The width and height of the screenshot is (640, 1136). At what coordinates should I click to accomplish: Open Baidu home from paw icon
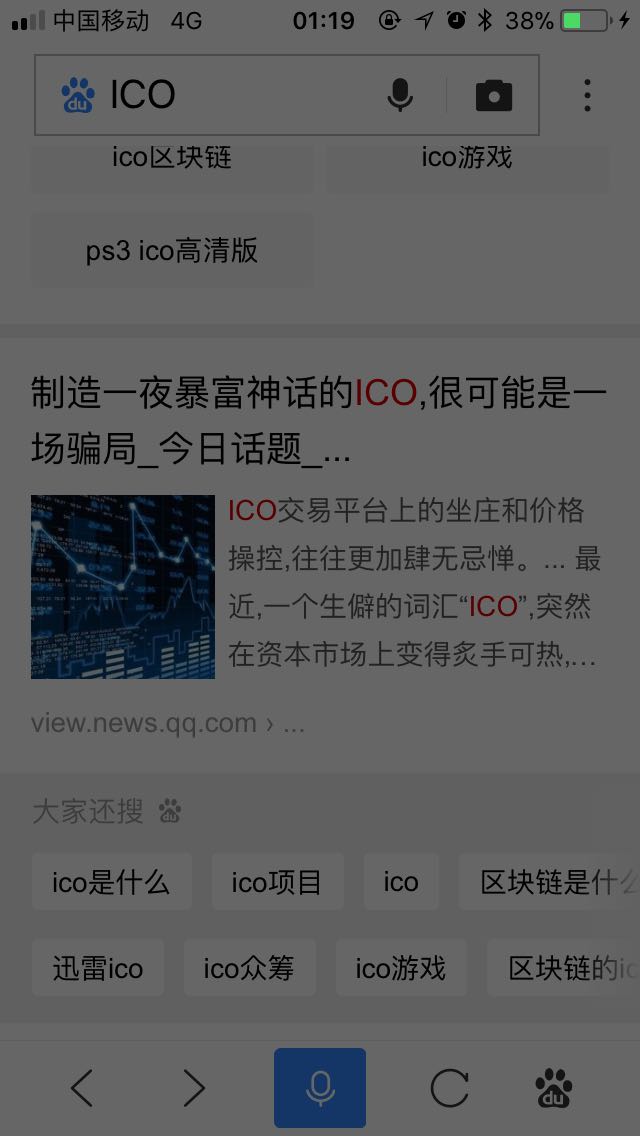(x=554, y=1088)
